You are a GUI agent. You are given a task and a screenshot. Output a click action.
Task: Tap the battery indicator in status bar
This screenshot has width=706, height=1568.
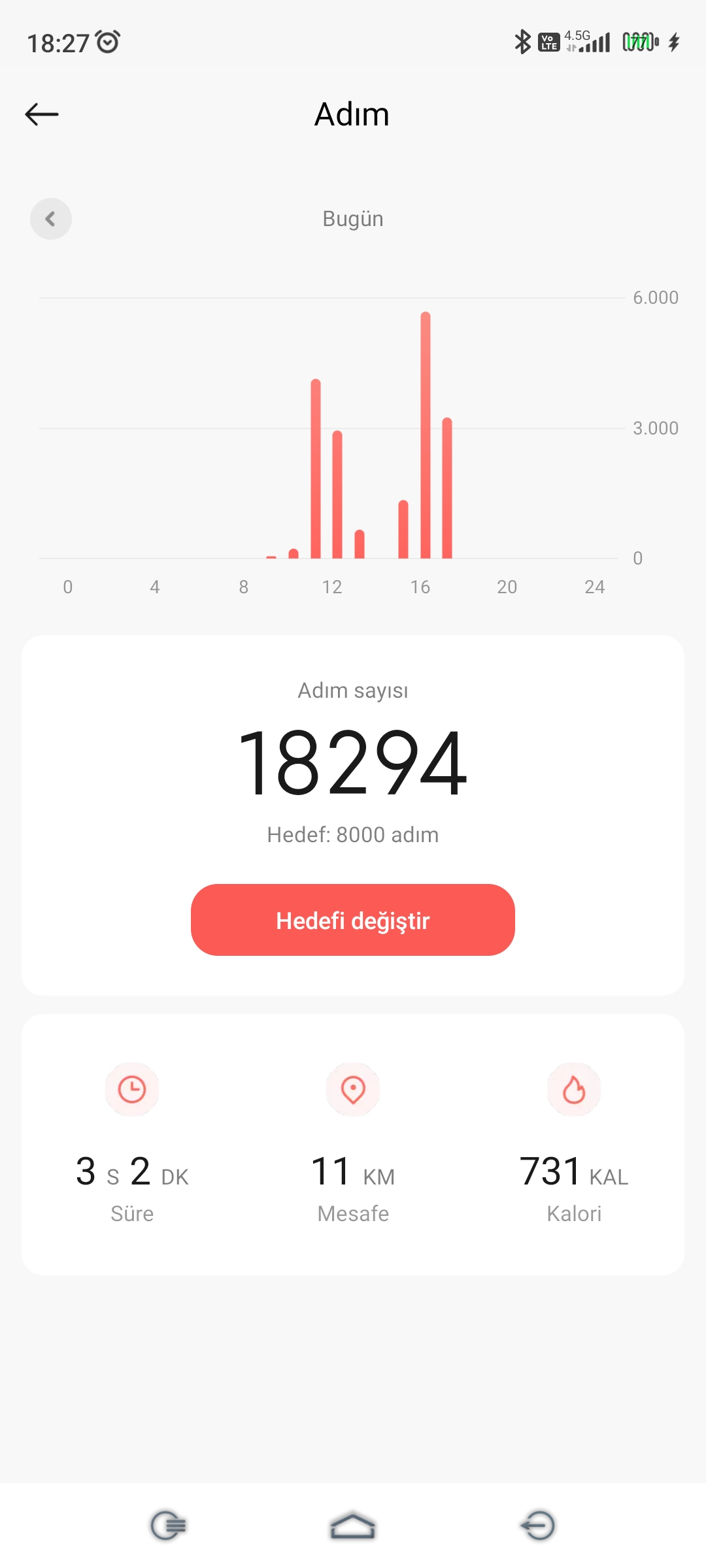(637, 41)
